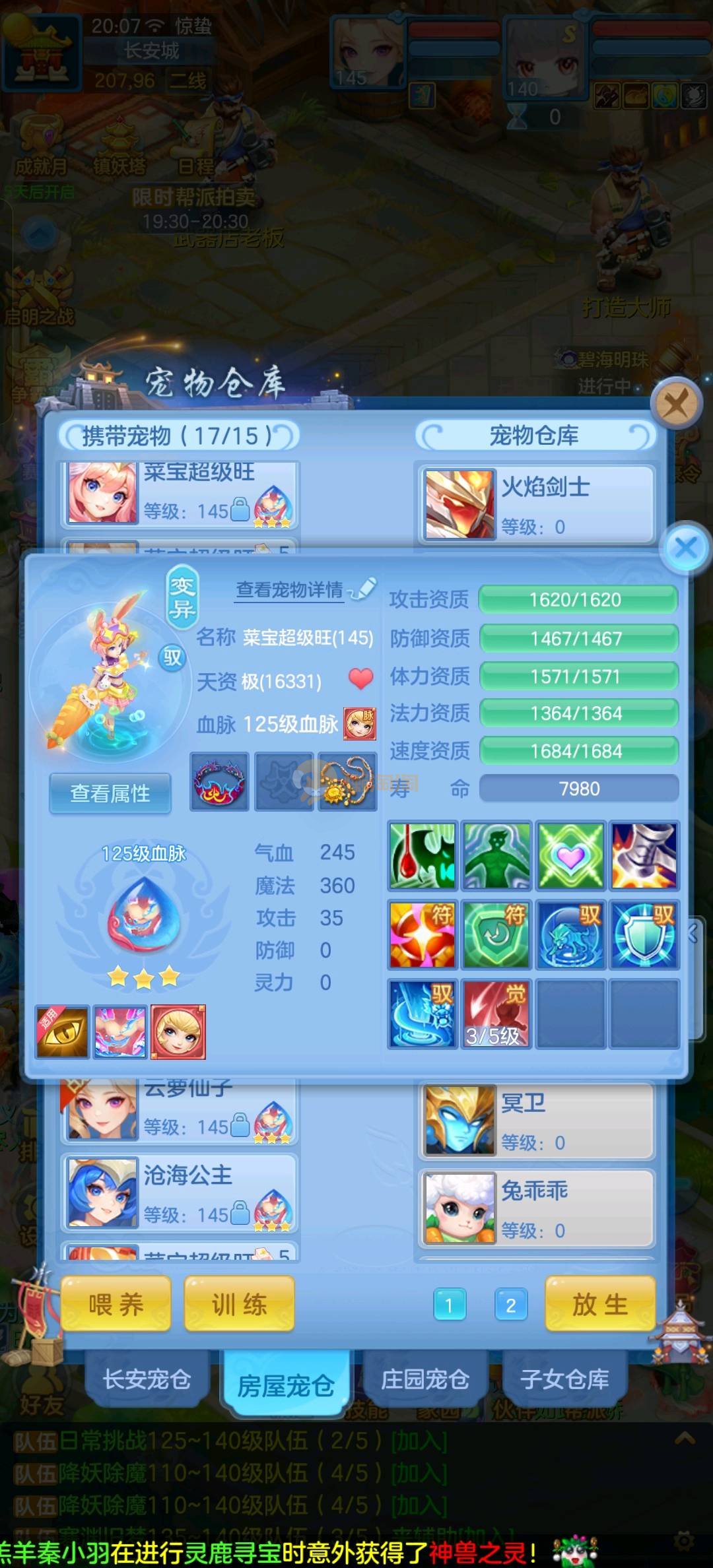Open 查看宠物详情 link
The height and width of the screenshot is (1568, 713).
coord(290,590)
